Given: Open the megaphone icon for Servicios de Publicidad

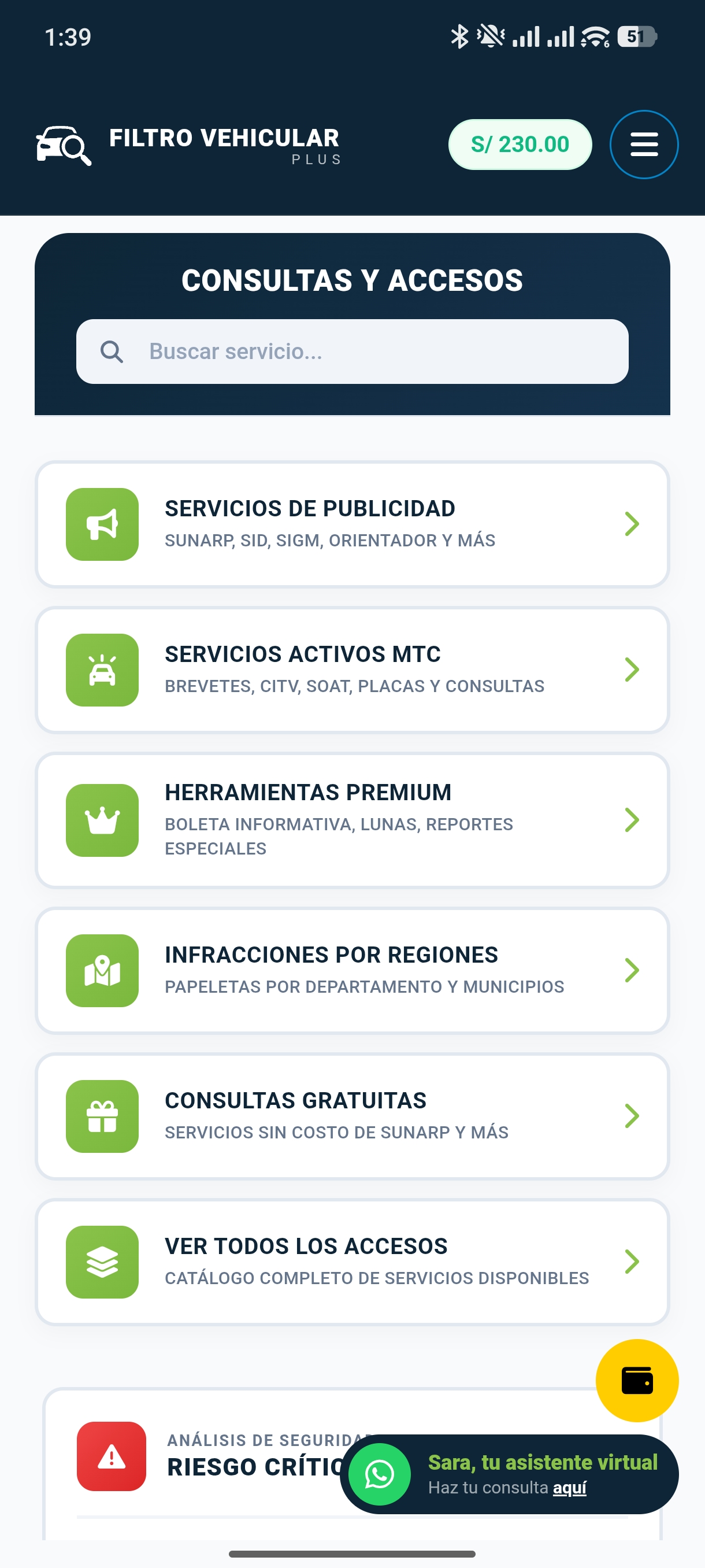Looking at the screenshot, I should [102, 523].
